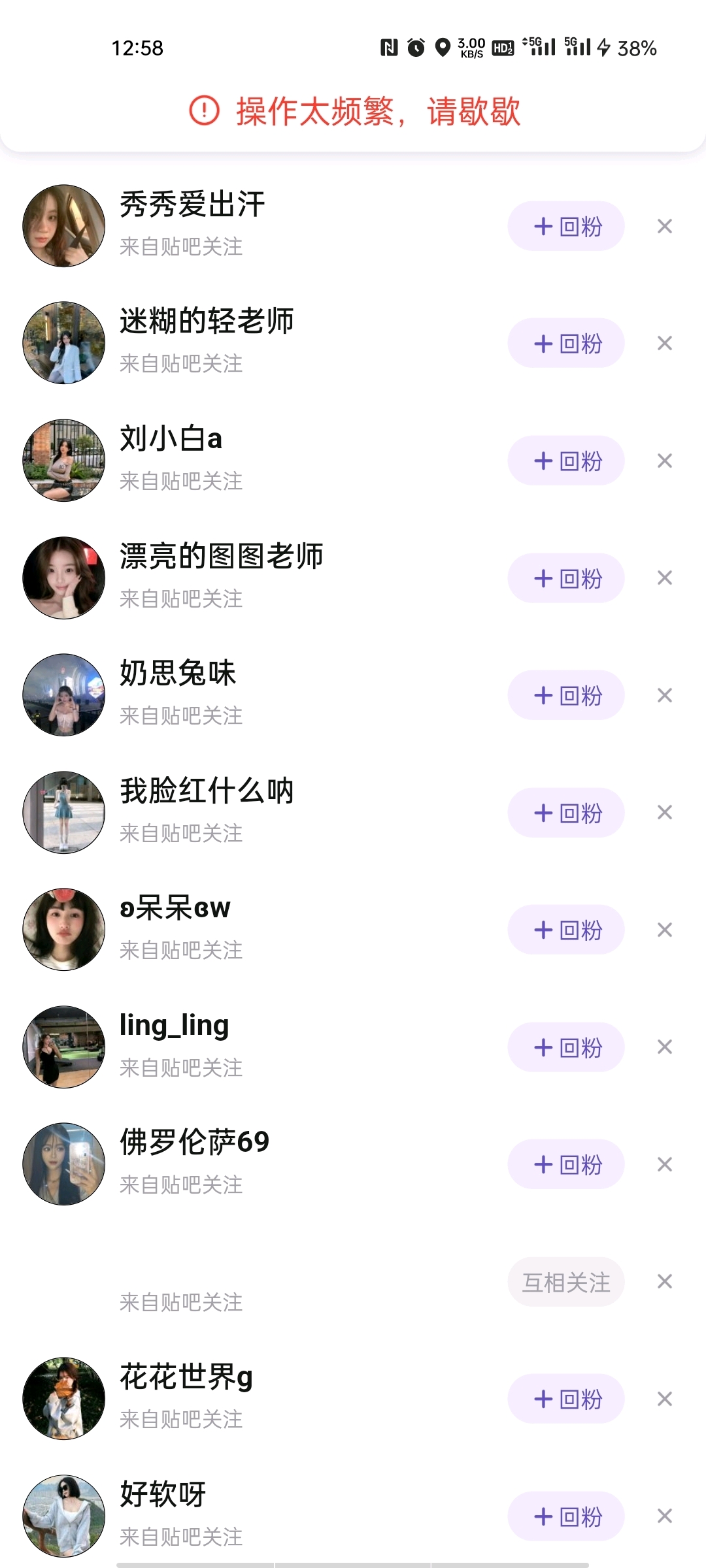
Task: Follow back ʚ呆呆ɞw
Action: coord(566,930)
